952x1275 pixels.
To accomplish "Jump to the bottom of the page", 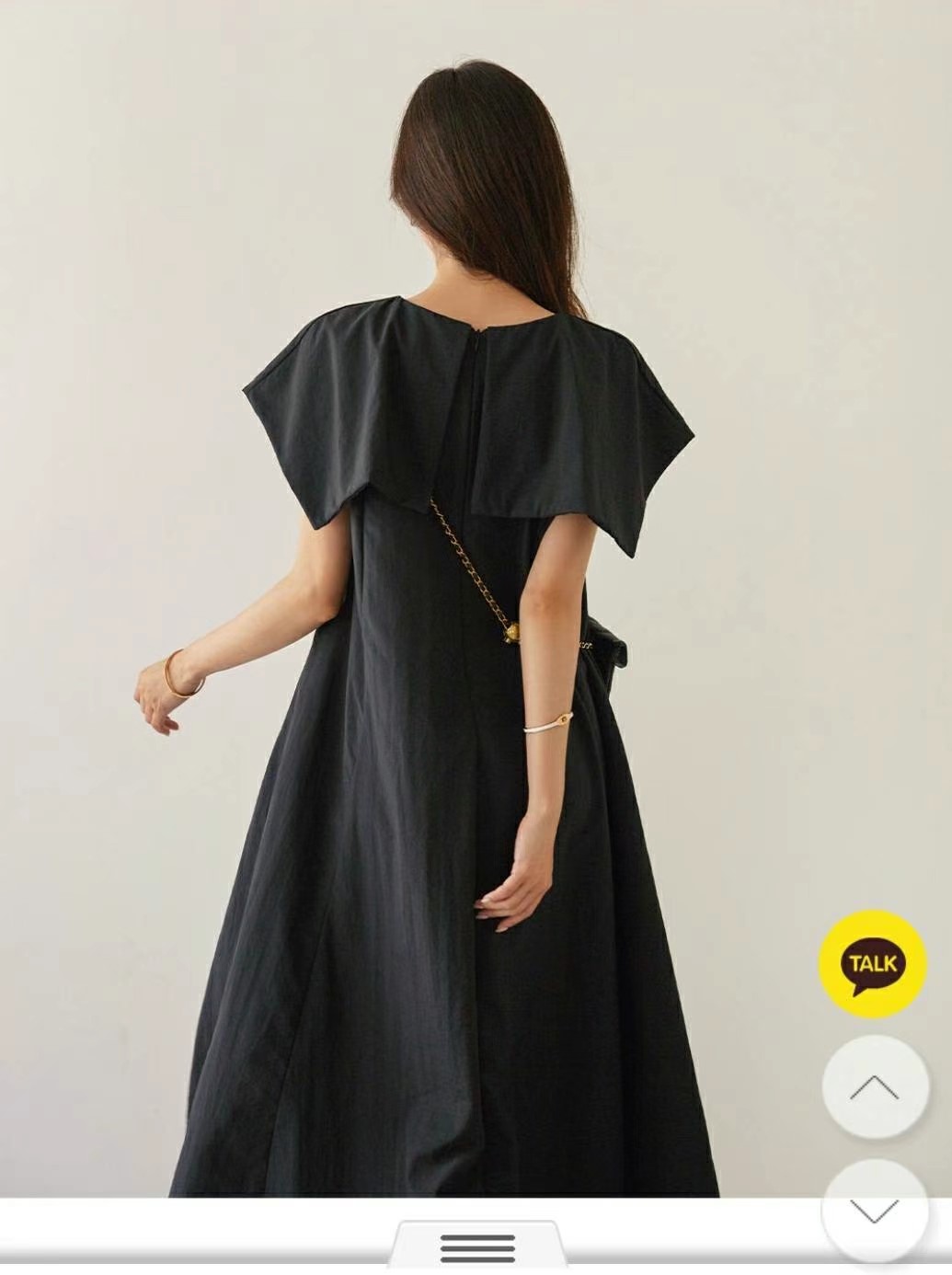I will 874,1210.
